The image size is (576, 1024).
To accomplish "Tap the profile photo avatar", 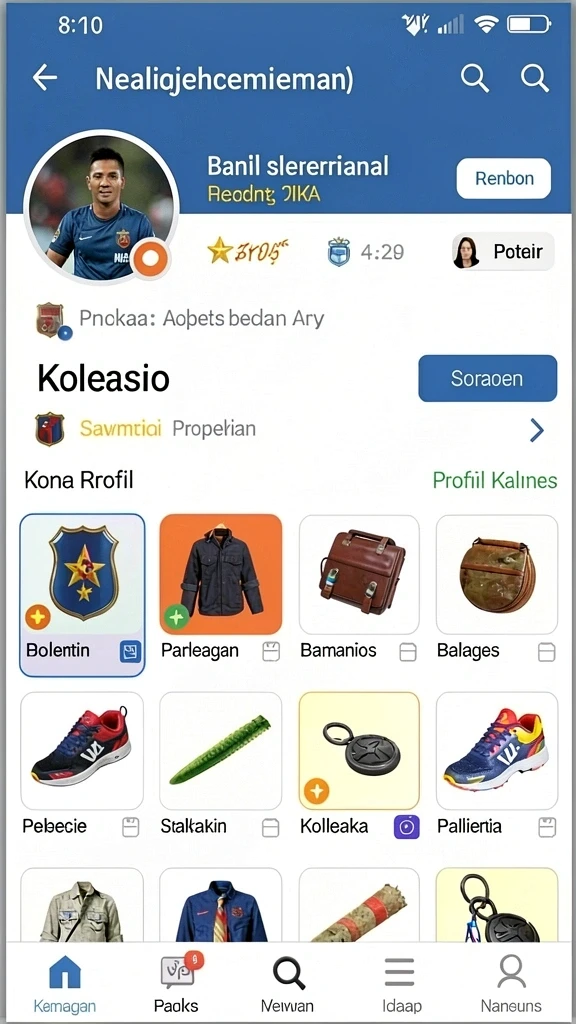I will (101, 206).
